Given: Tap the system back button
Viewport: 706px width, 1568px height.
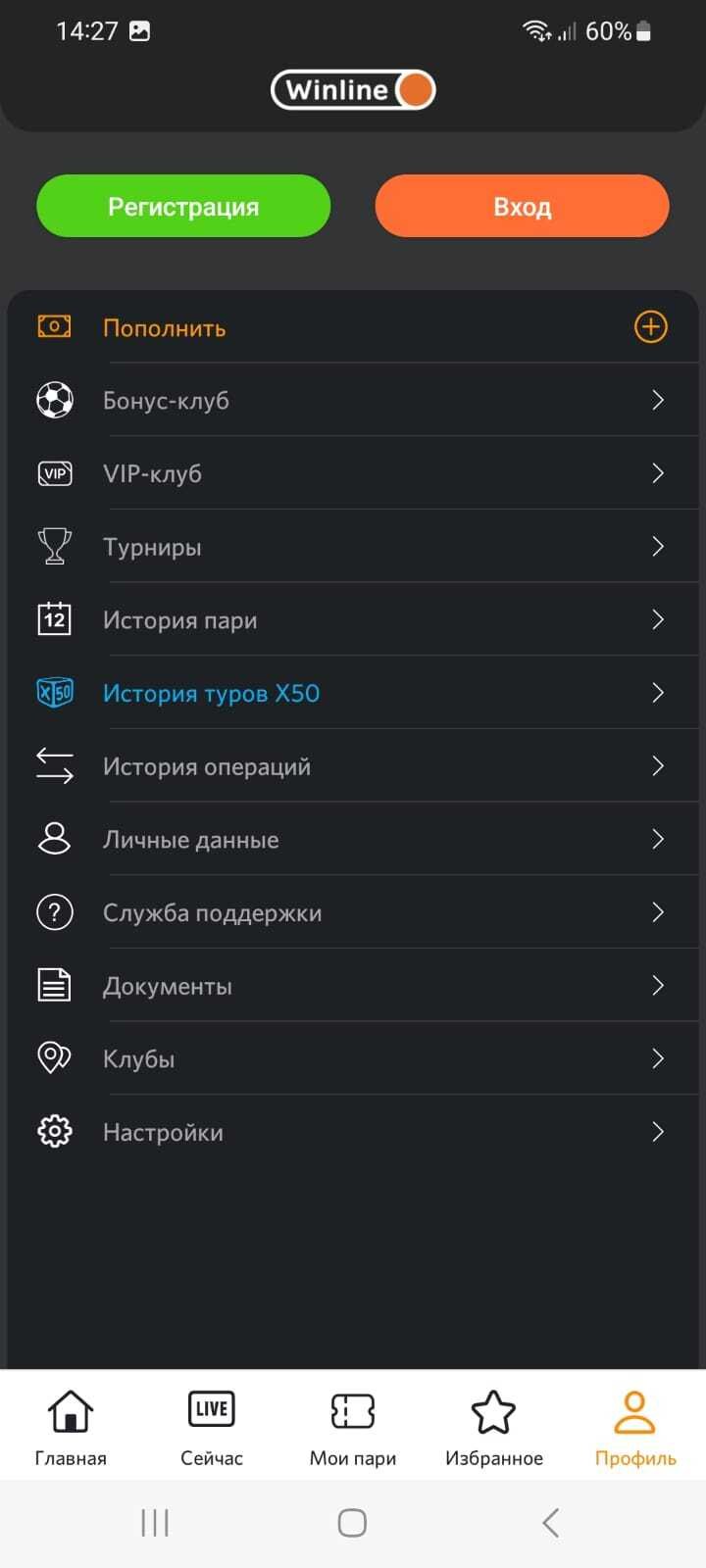Looking at the screenshot, I should pyautogui.click(x=550, y=1522).
